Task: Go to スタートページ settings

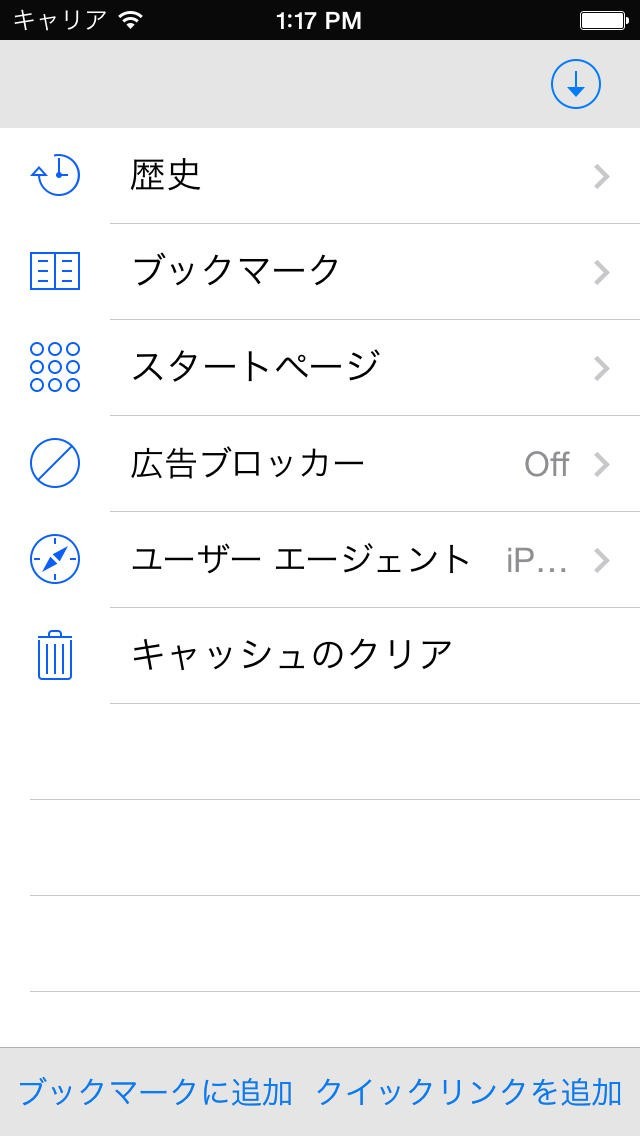Action: click(x=320, y=368)
